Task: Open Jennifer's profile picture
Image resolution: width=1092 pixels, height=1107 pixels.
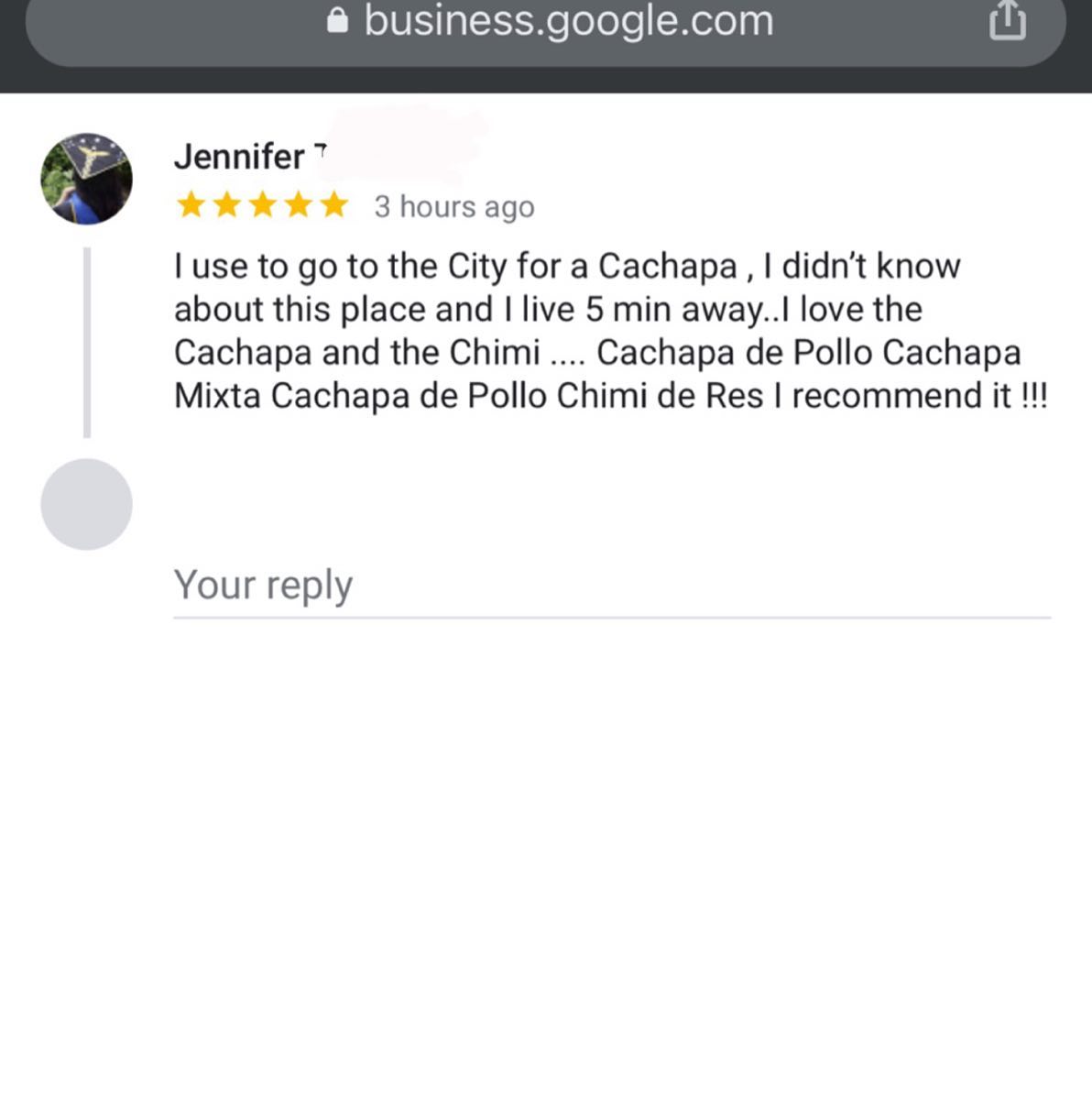Action: click(86, 179)
